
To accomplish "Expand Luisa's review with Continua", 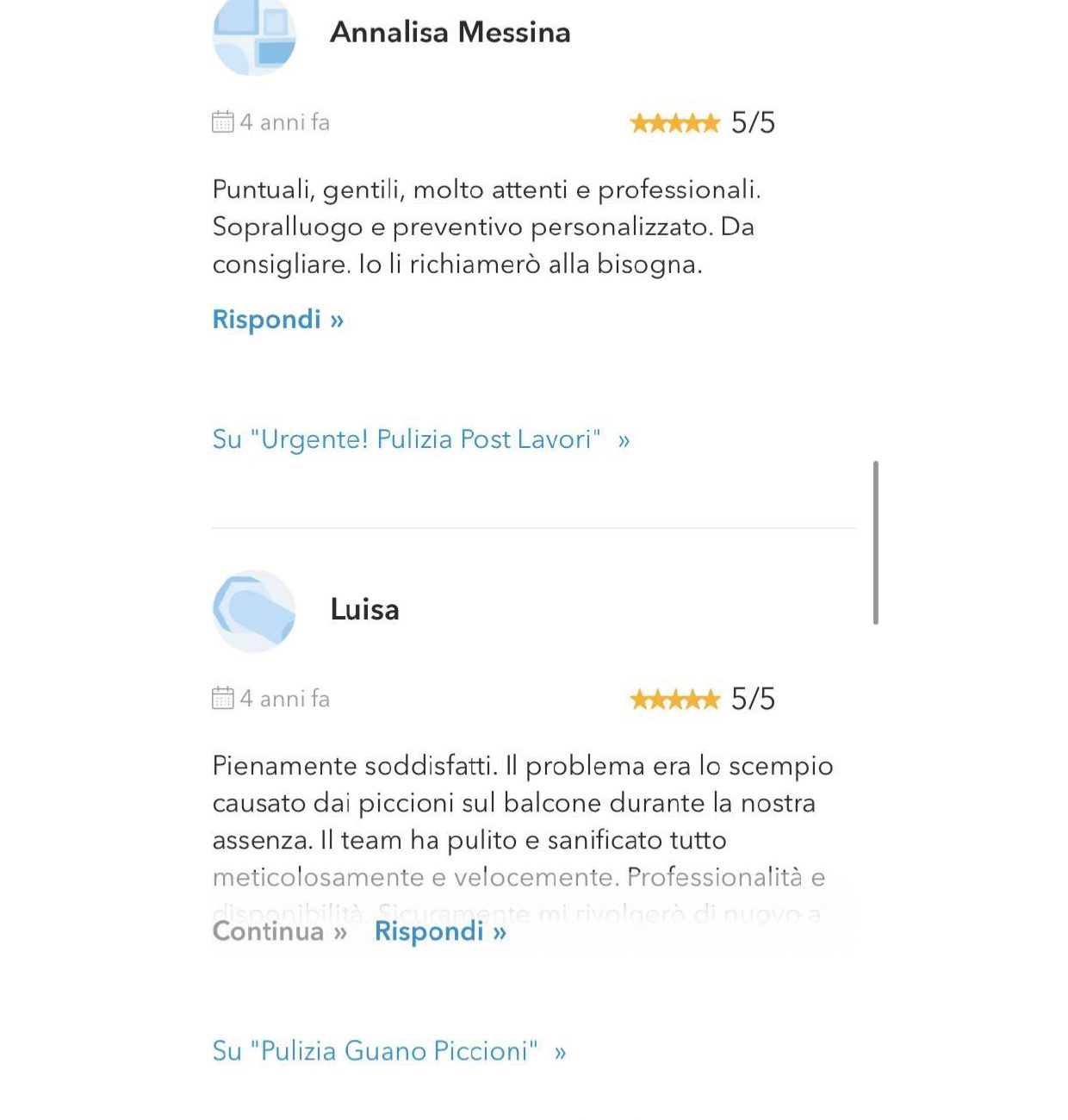I will (279, 931).
